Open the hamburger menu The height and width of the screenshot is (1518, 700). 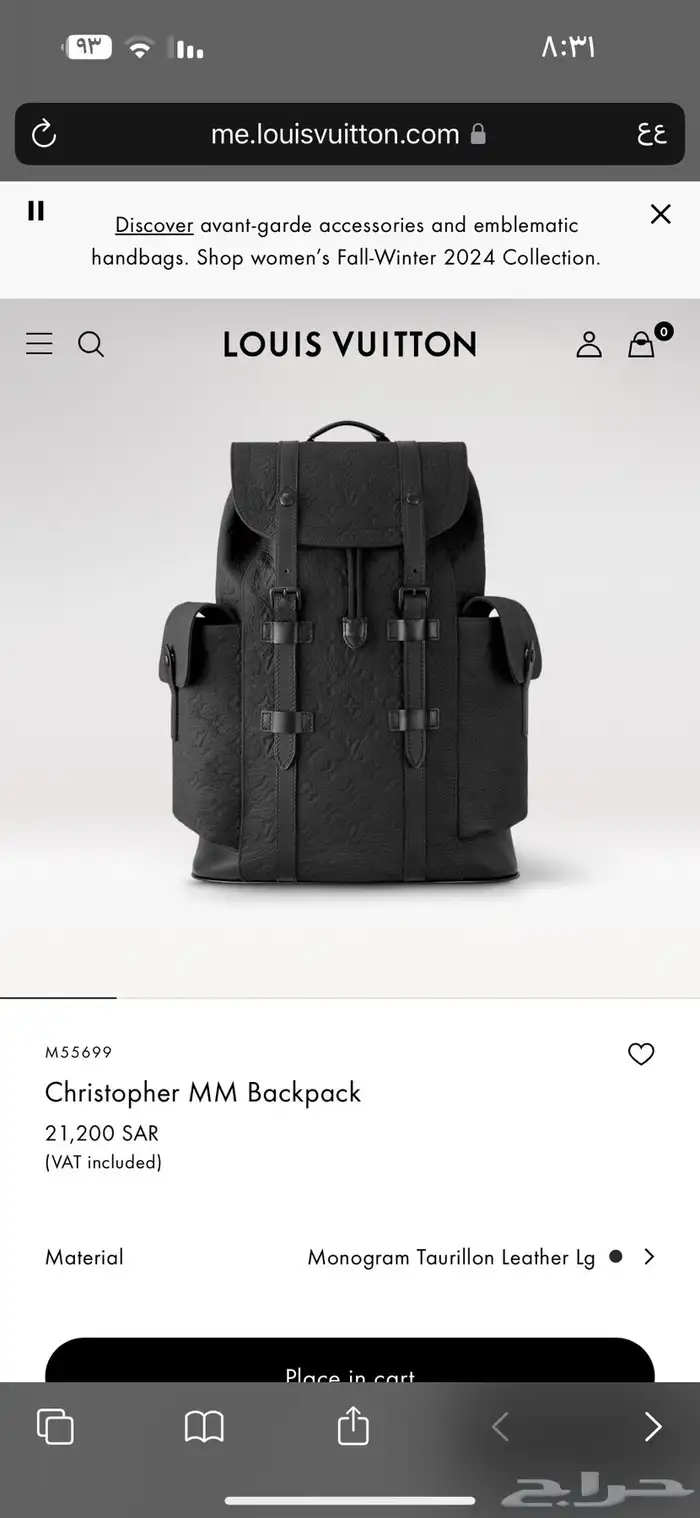coord(39,344)
